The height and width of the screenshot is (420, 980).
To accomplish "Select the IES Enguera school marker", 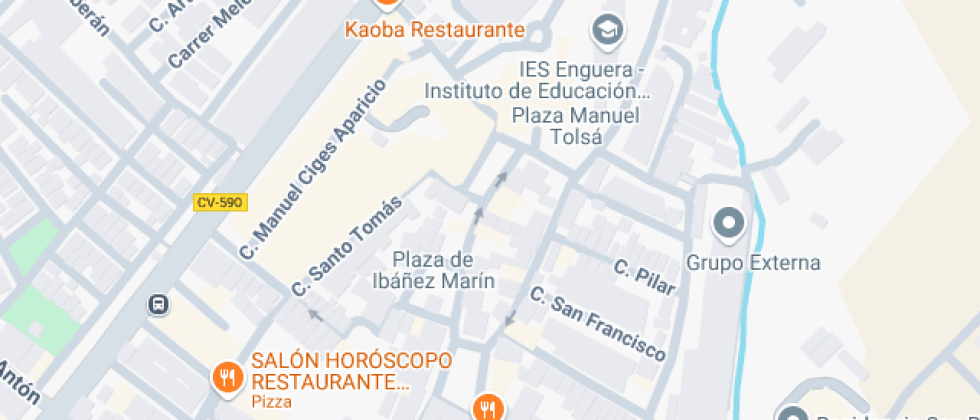I will 607,31.
